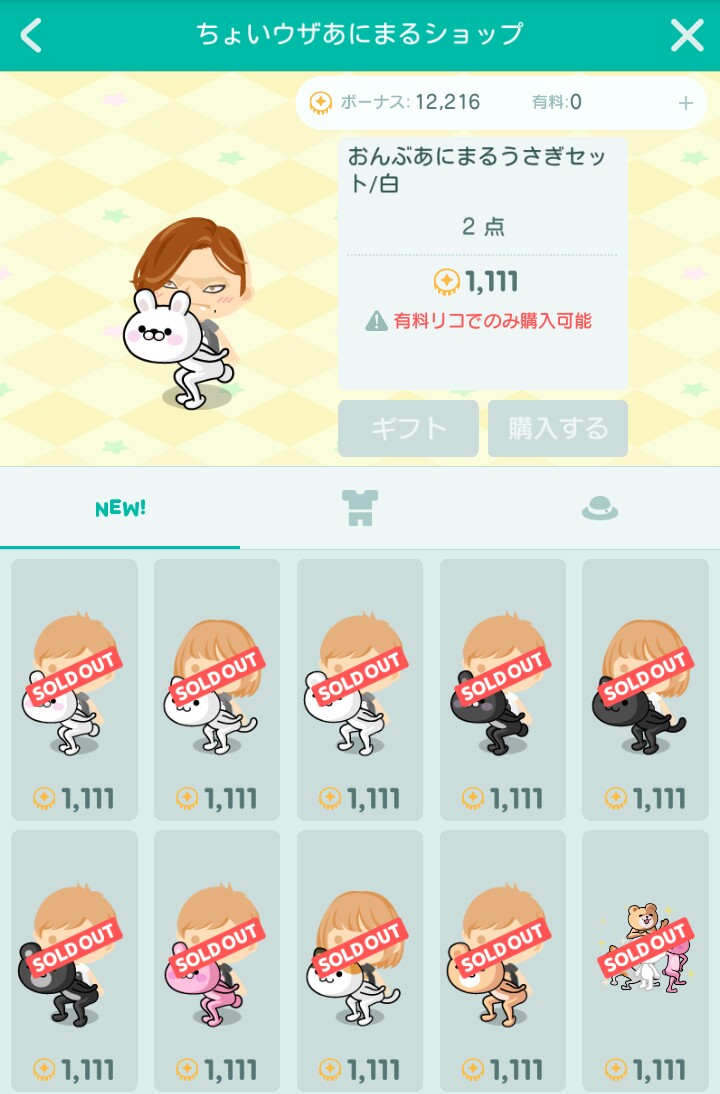Go back using the top-left arrow
The height and width of the screenshot is (1094, 720).
pos(32,35)
